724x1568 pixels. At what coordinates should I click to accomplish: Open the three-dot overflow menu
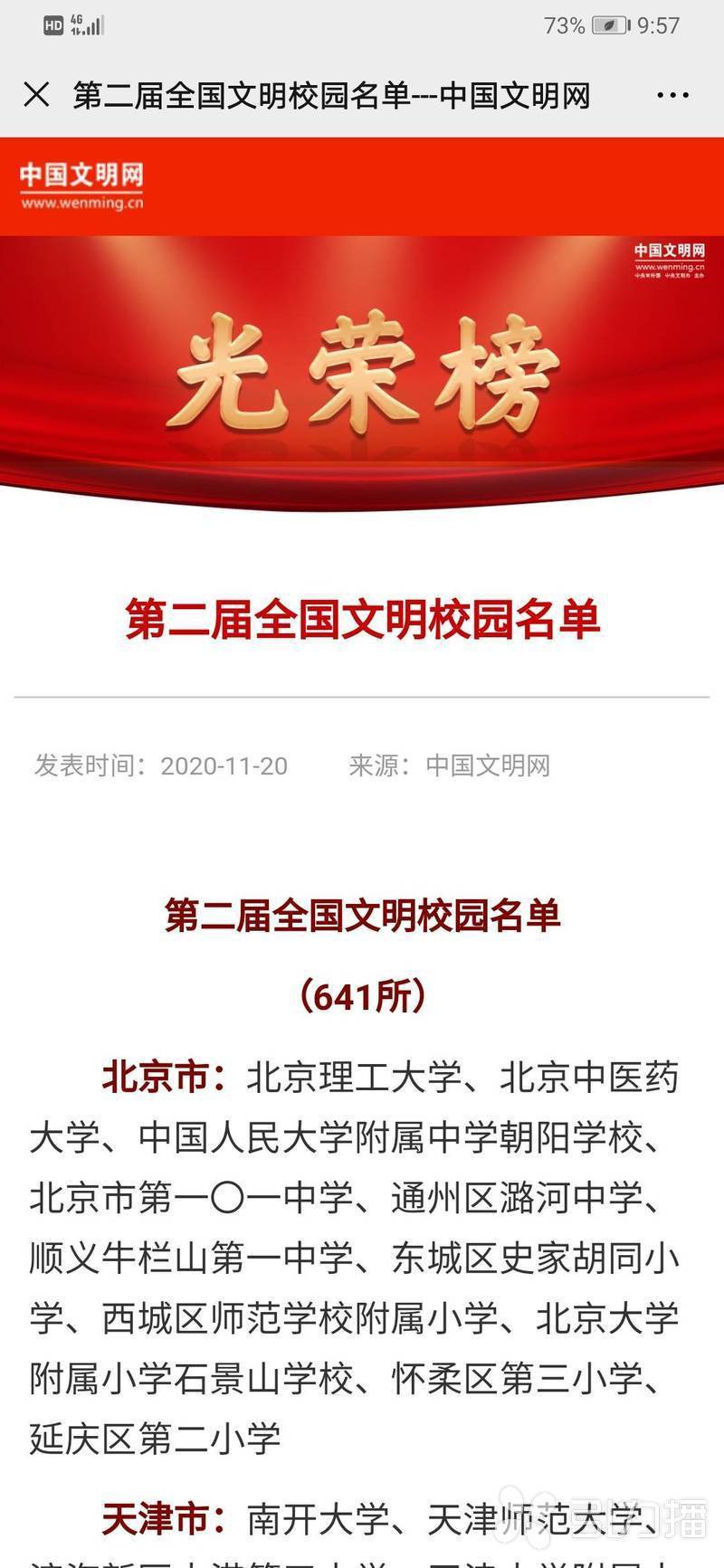coord(672,95)
